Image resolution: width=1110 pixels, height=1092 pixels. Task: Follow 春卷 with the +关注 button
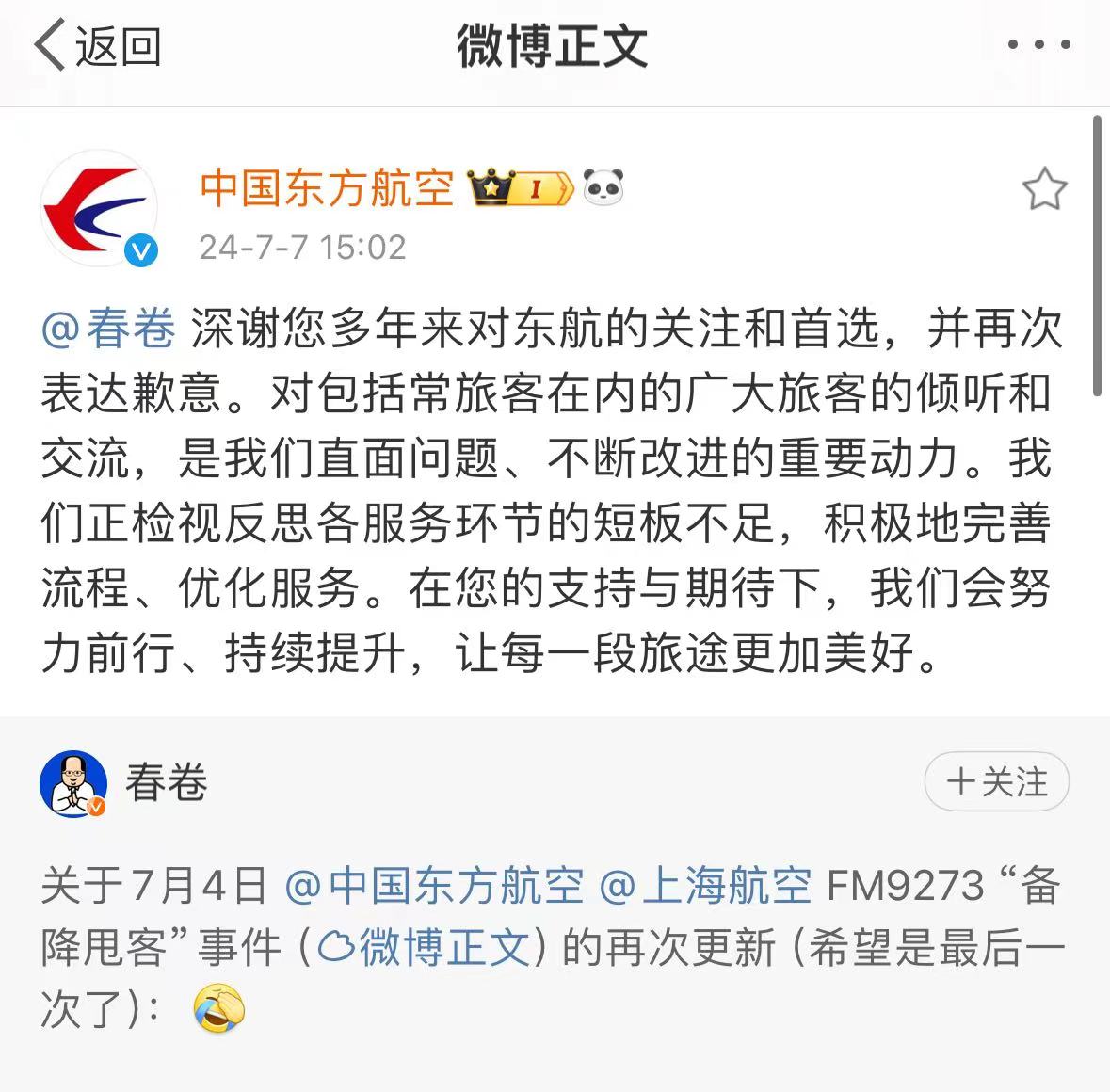tap(996, 781)
